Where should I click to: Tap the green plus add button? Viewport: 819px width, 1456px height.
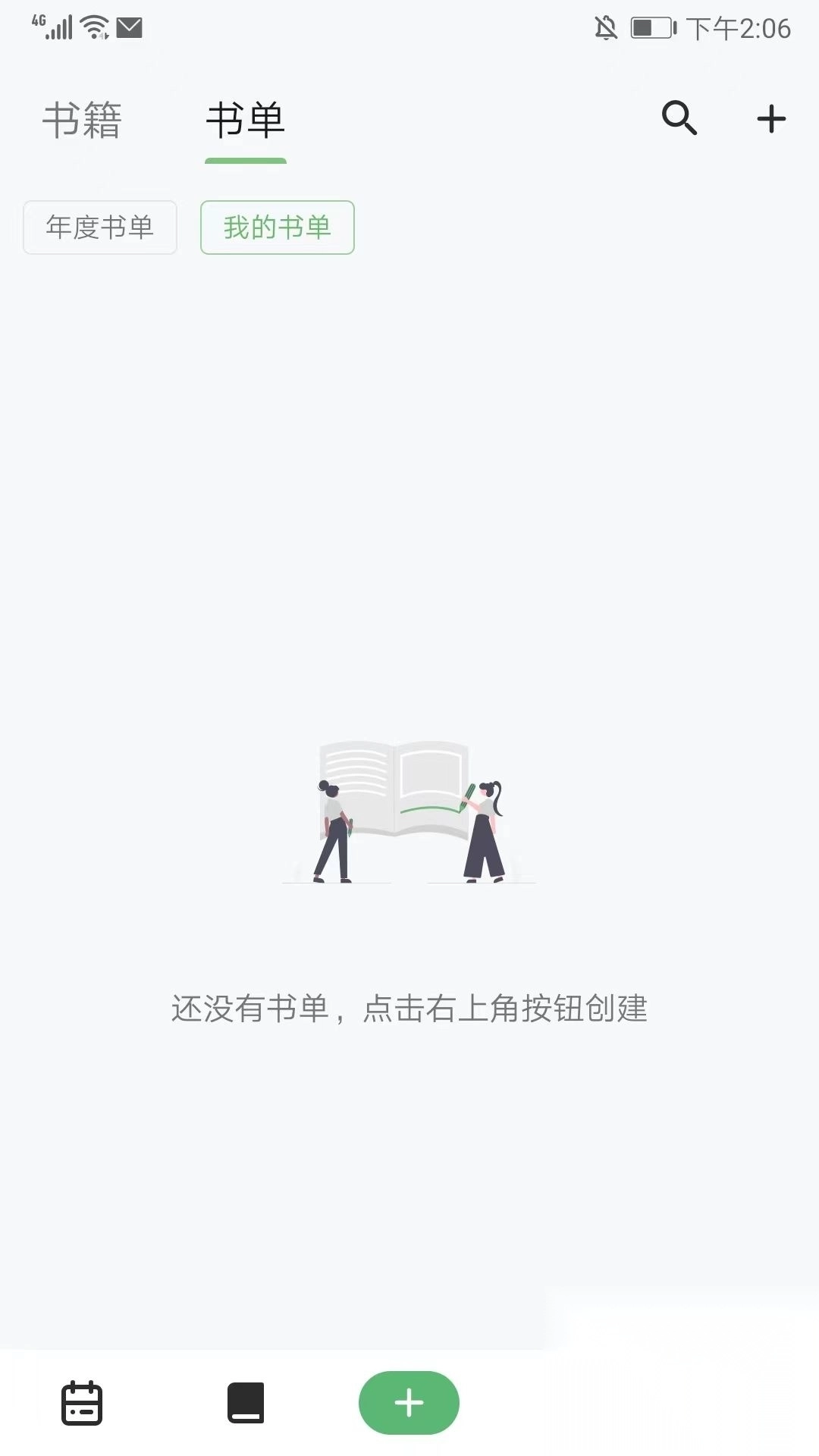coord(409,1403)
